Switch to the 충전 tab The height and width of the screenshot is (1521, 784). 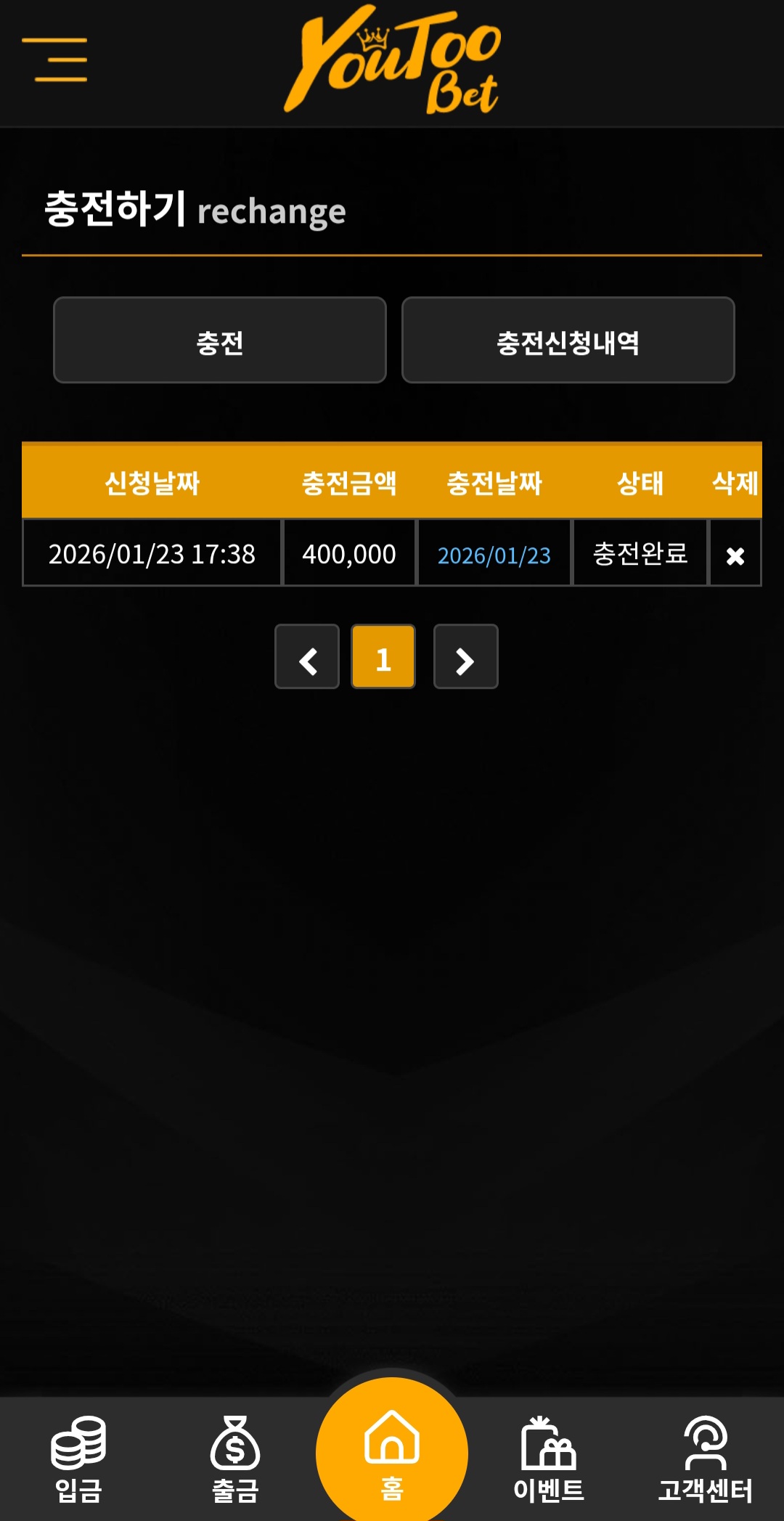point(220,340)
